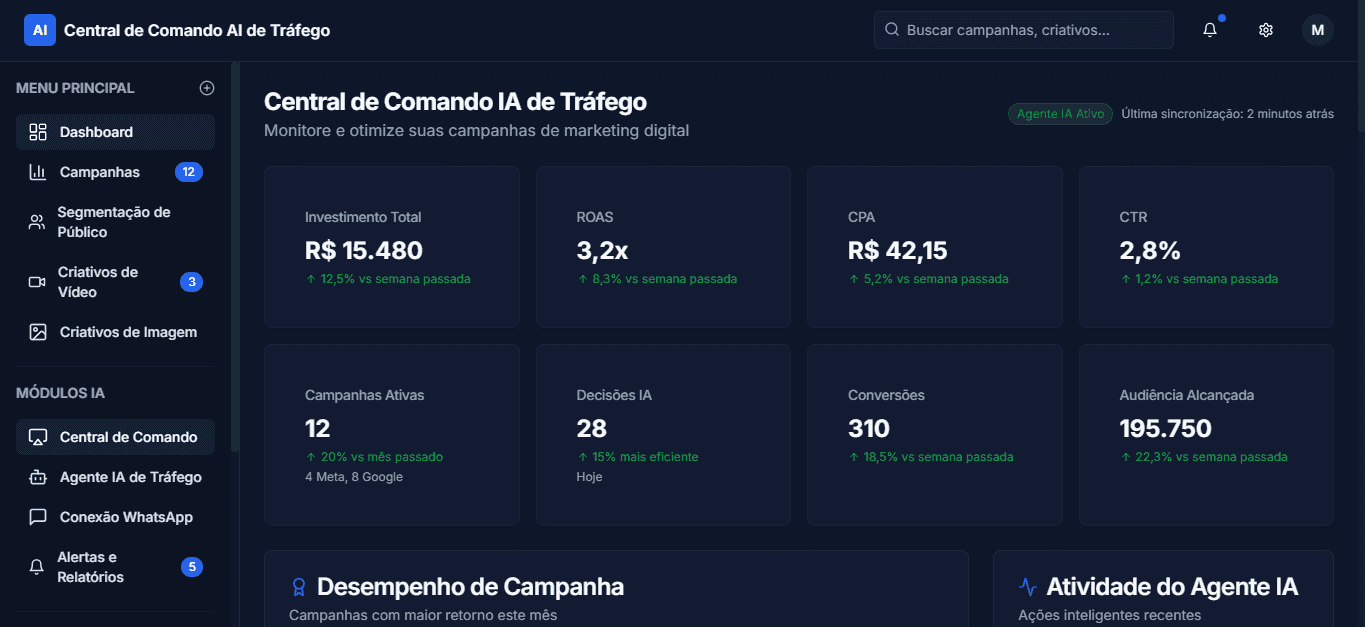Open Criativos de Vídeo
The image size is (1365, 627).
(115, 282)
